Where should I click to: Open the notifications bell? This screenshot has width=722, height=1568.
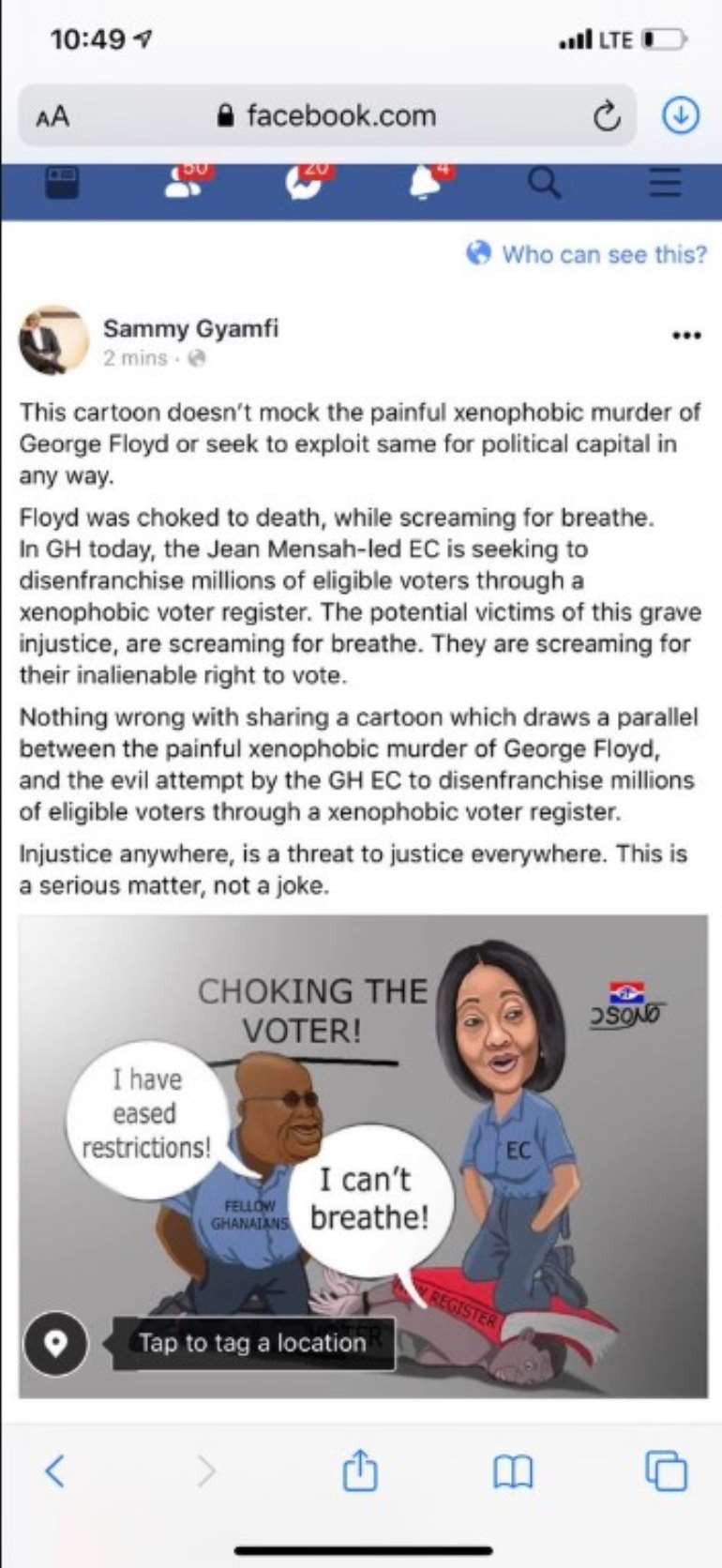[428, 180]
